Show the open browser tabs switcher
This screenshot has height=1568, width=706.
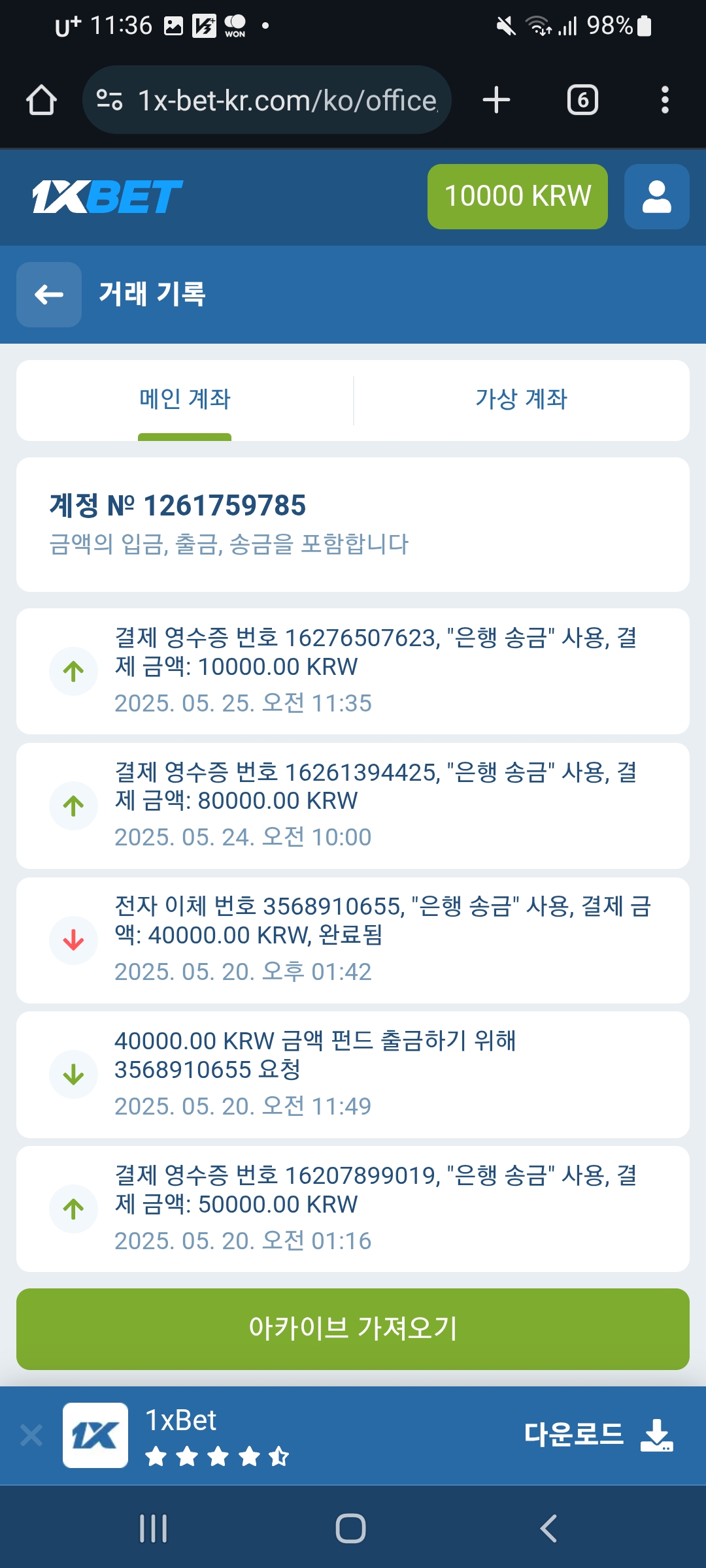[x=582, y=101]
